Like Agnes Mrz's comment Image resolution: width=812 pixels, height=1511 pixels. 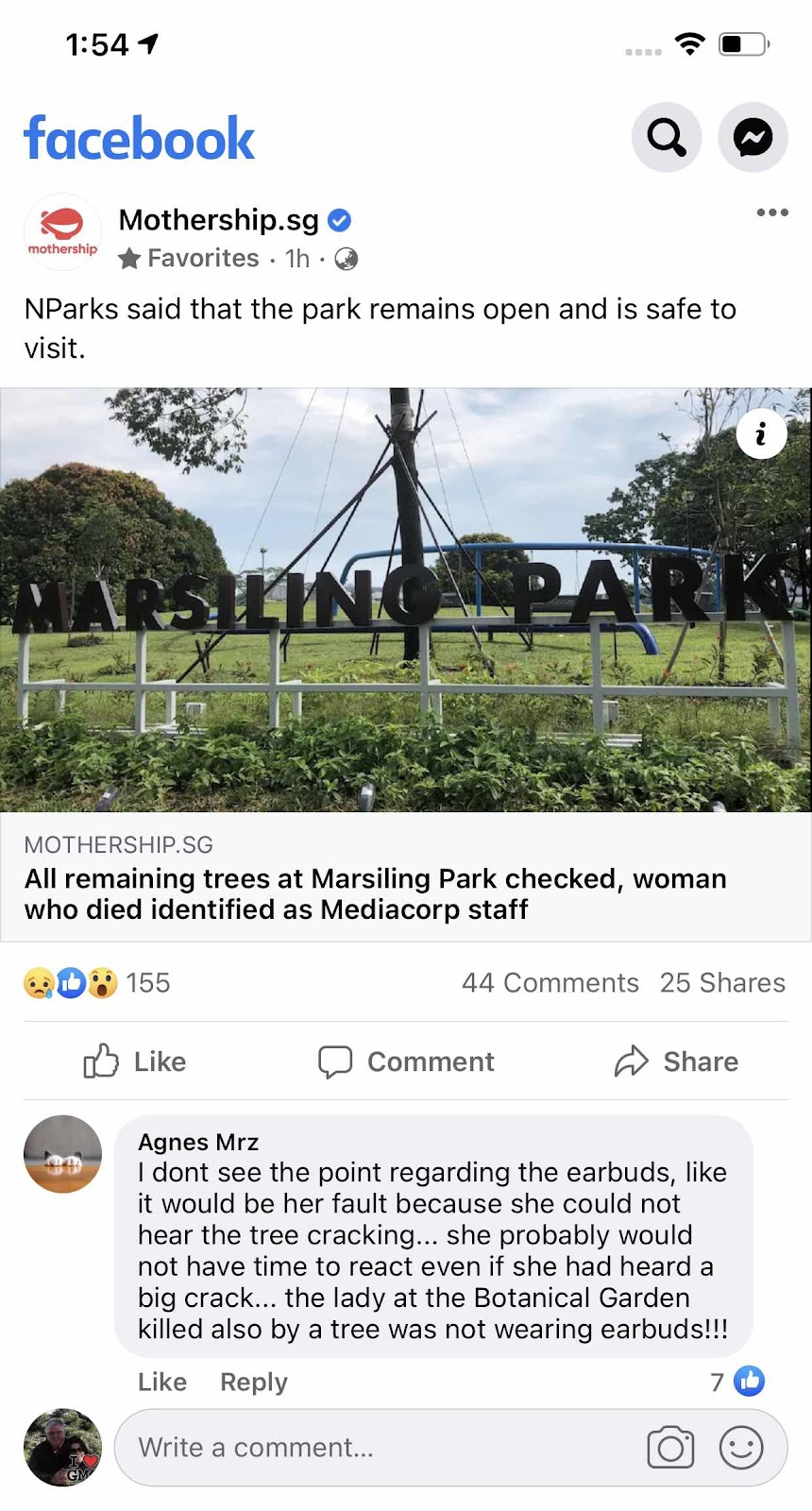point(161,1382)
